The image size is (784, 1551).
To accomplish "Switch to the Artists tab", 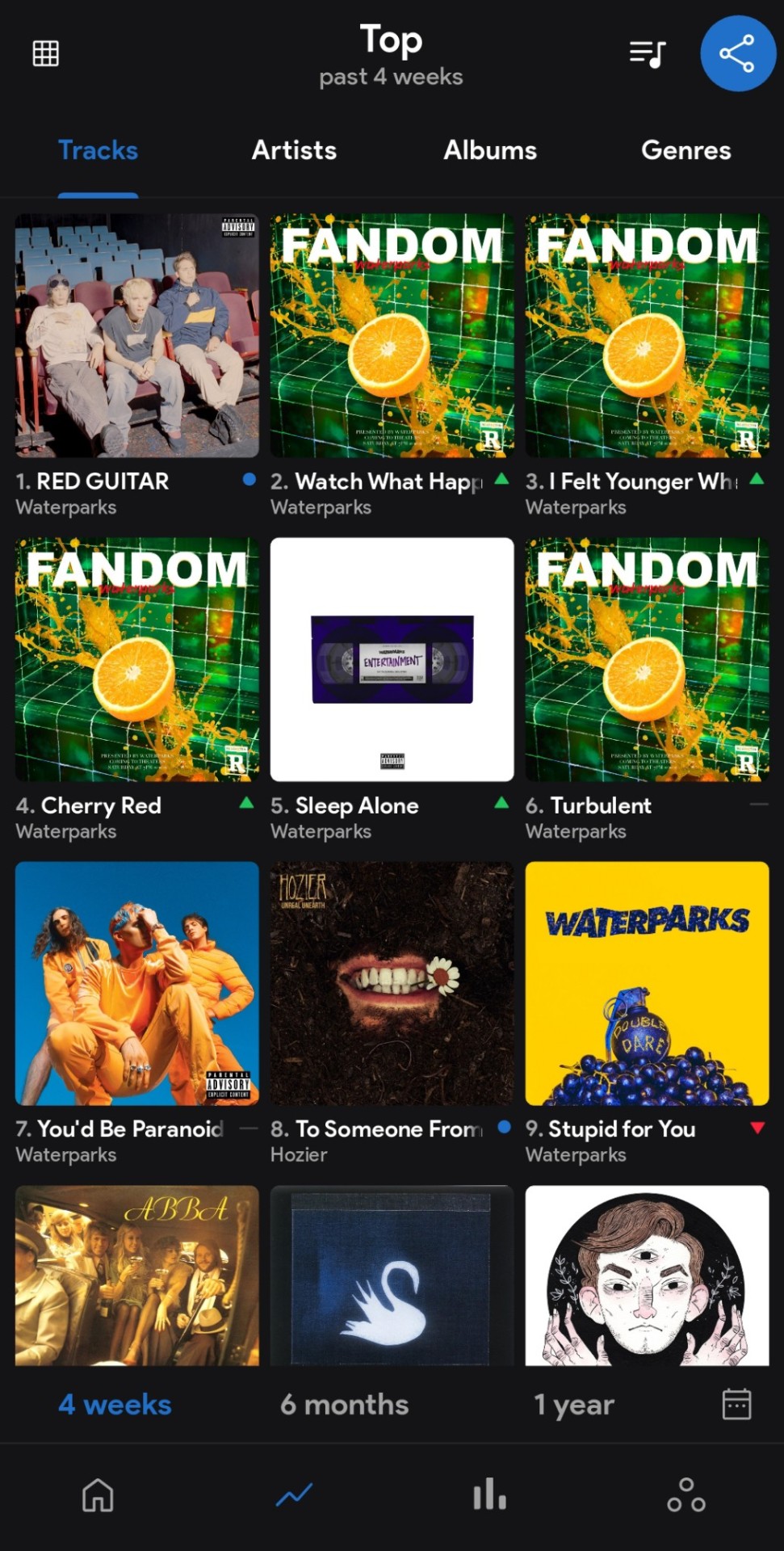I will pyautogui.click(x=294, y=150).
